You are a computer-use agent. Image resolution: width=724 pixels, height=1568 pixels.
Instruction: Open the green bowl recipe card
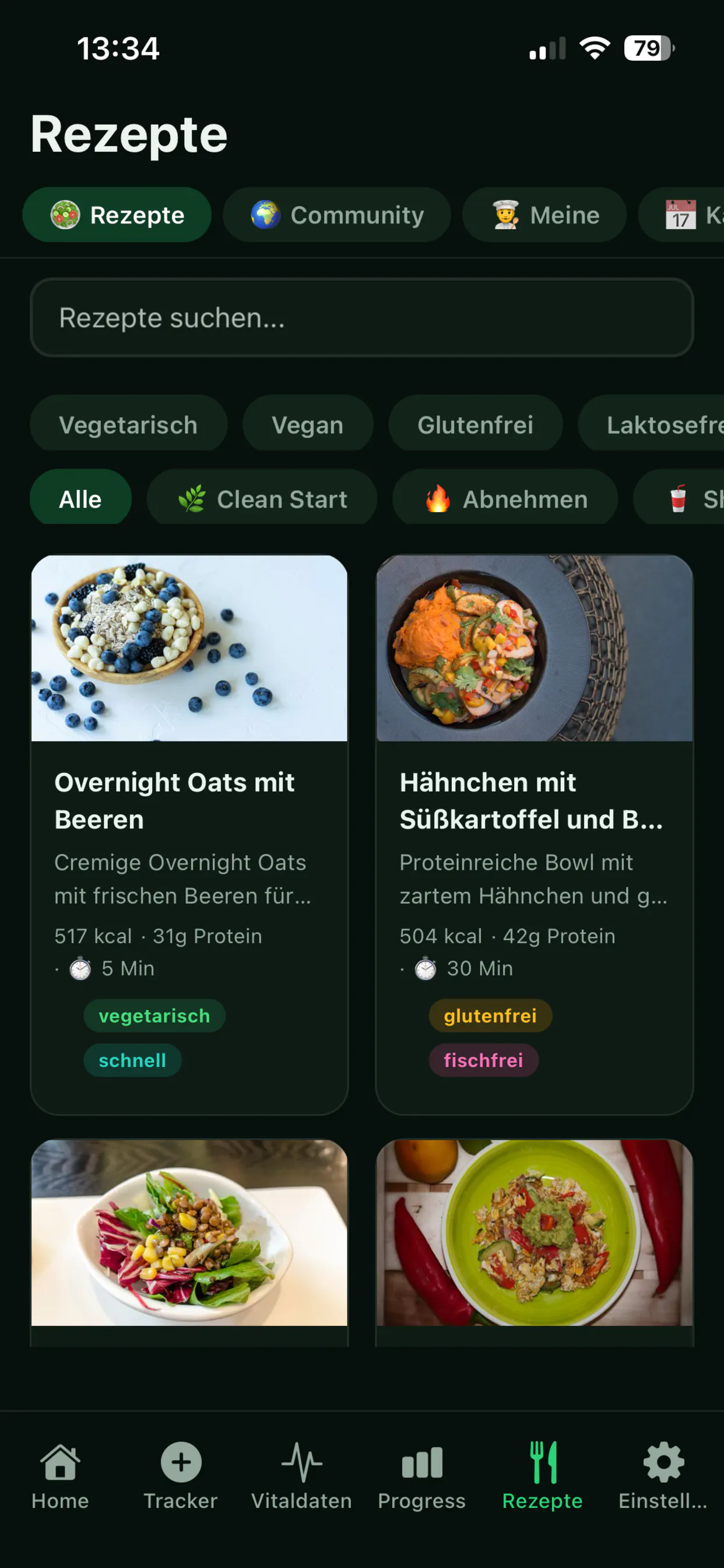(534, 1242)
